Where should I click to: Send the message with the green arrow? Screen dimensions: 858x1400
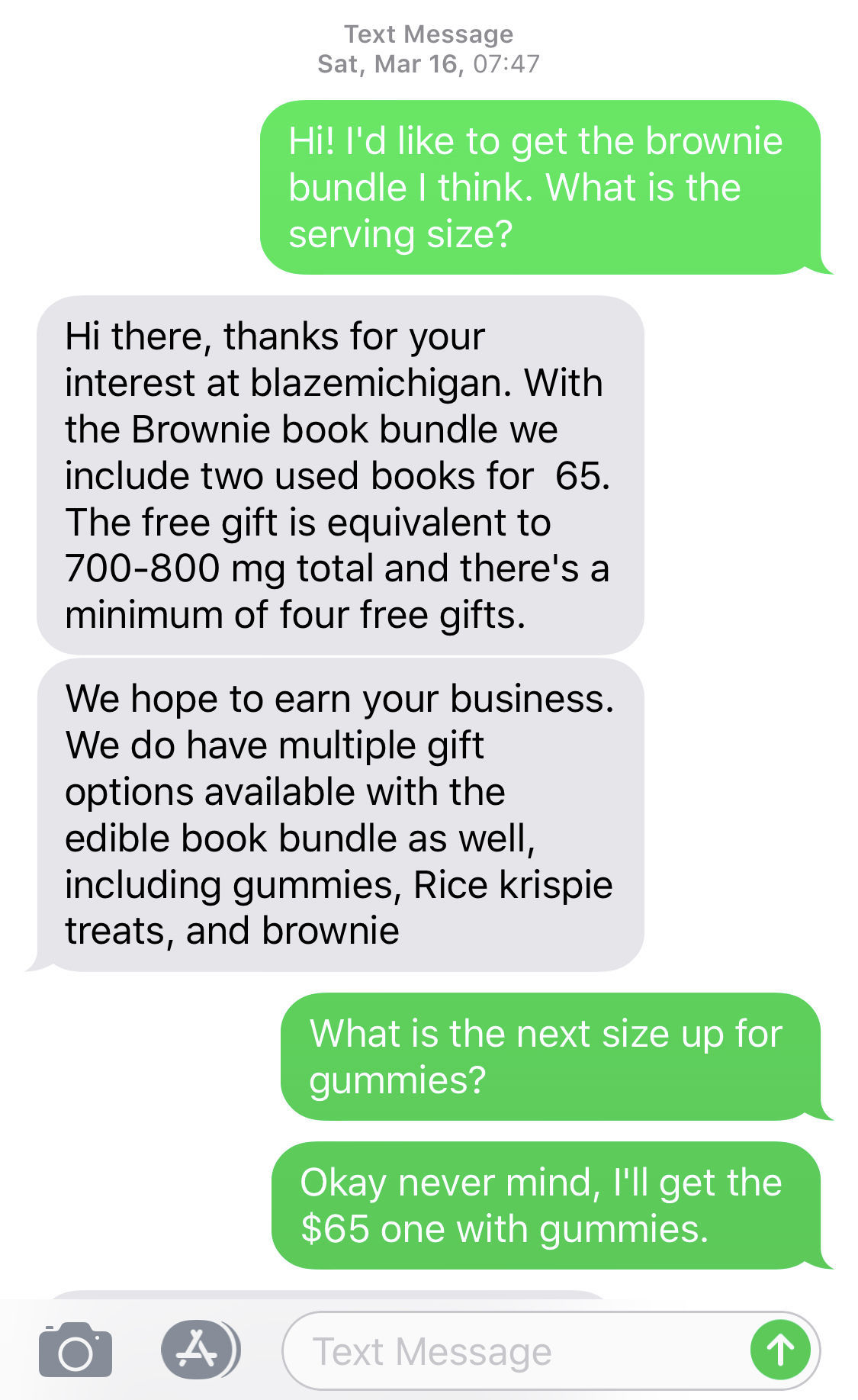click(x=780, y=1350)
